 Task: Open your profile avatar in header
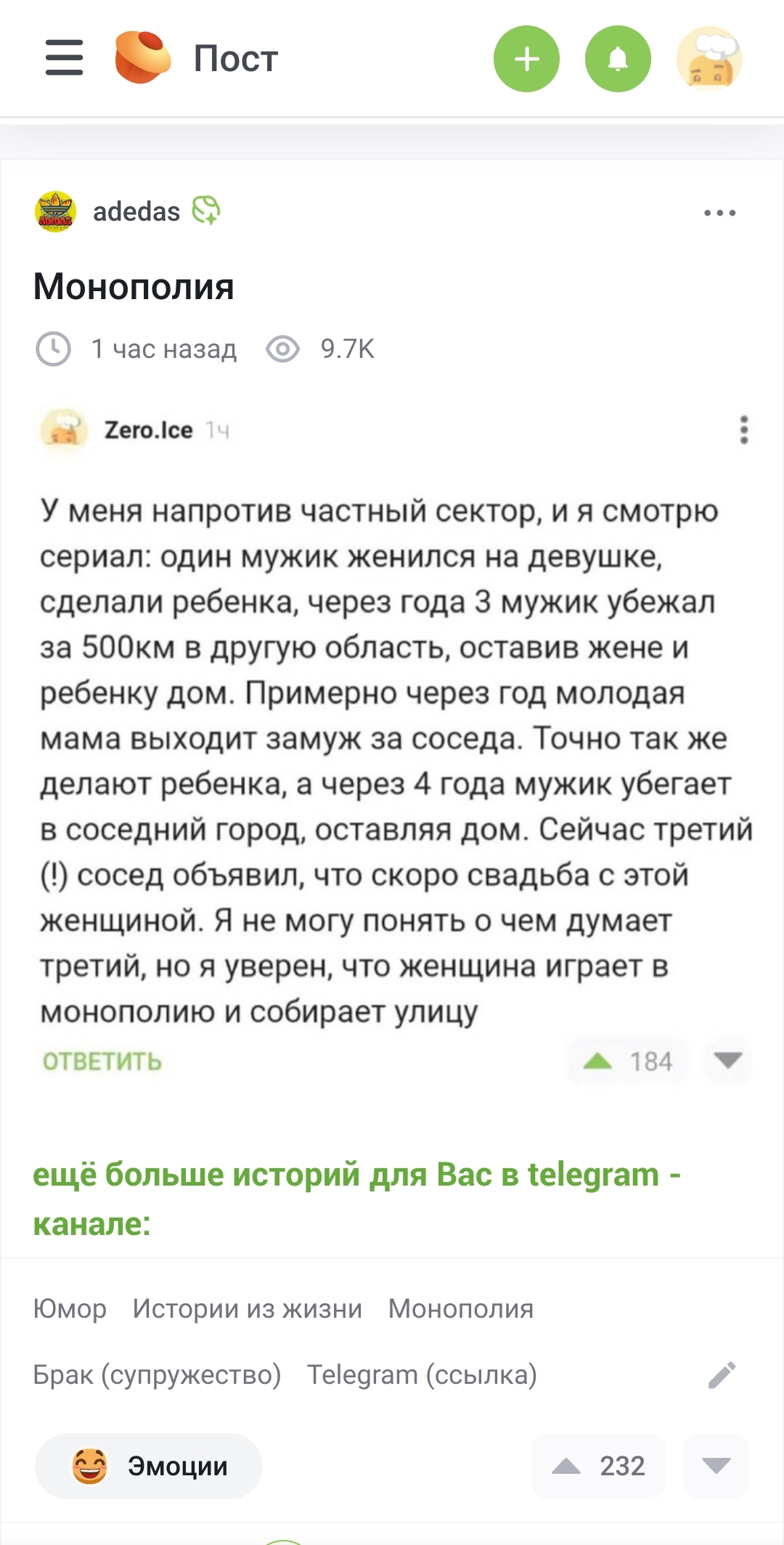coord(709,59)
